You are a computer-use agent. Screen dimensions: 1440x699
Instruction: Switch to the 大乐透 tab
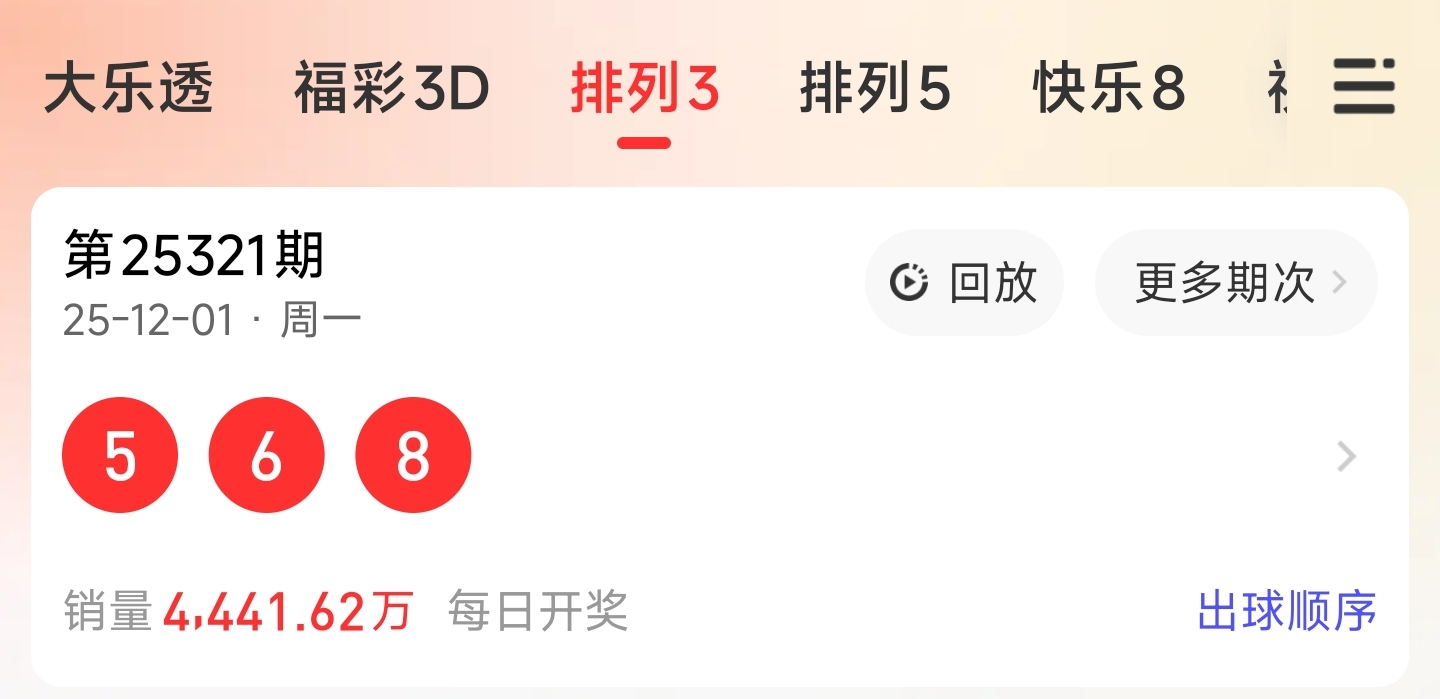(x=129, y=90)
